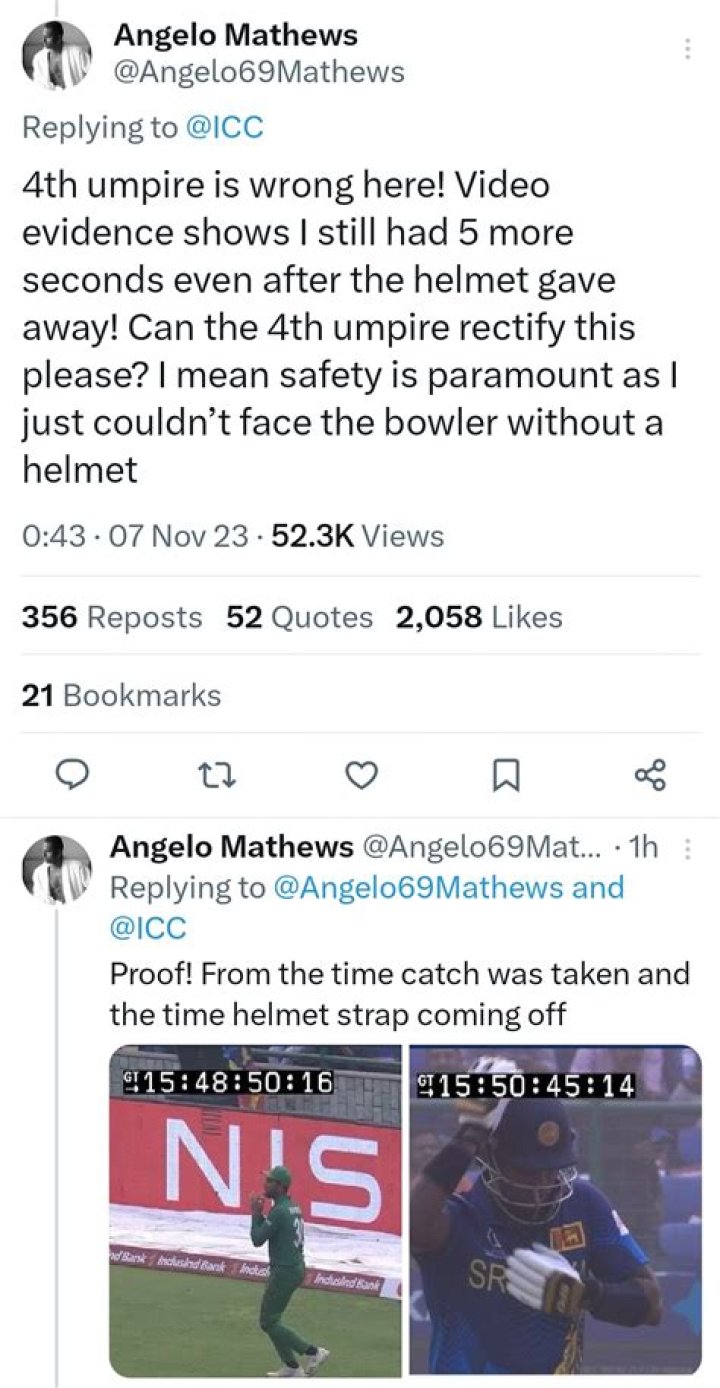Open the left image showing the catch
Viewport: 720px width, 1388px height.
coord(255,1215)
